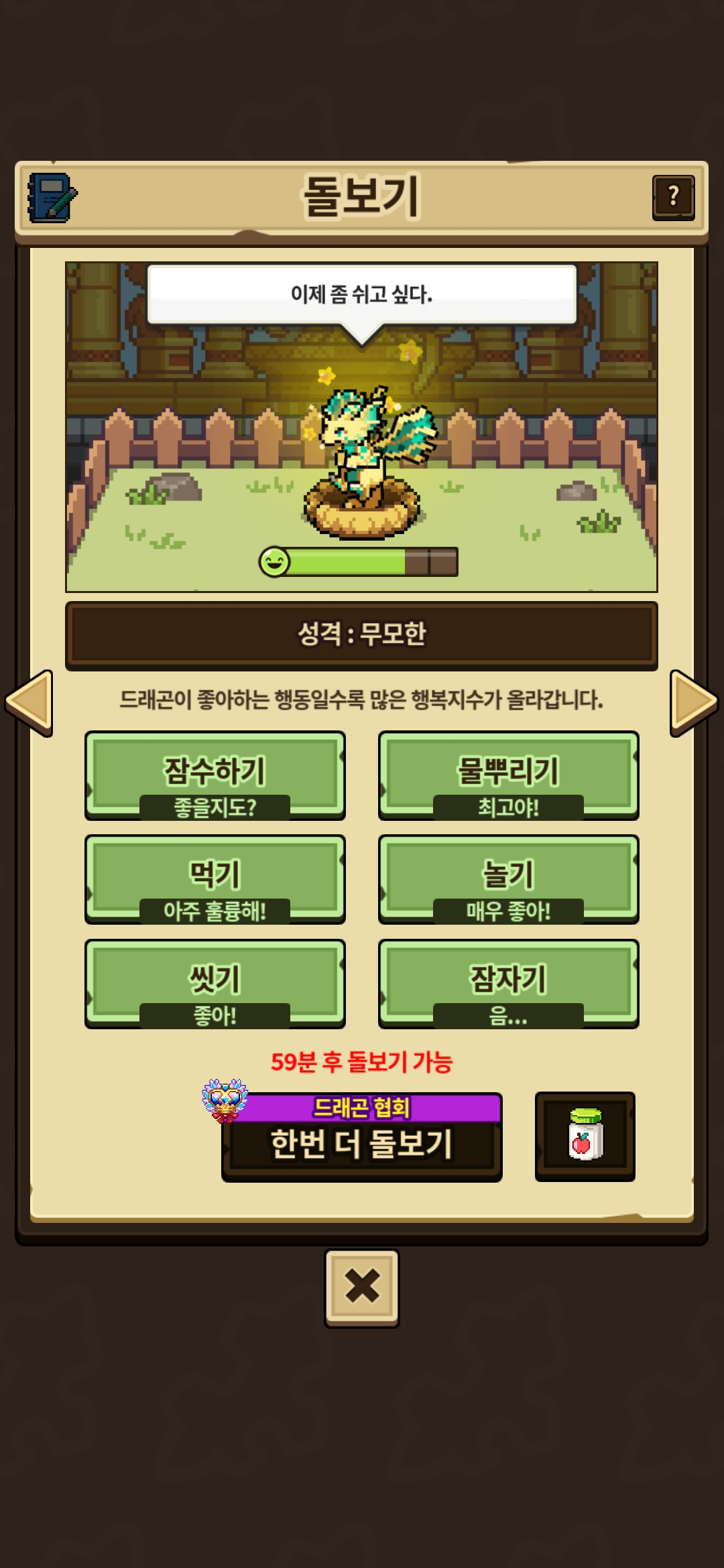Go to the next dragon with right arrow
Screen dimensions: 724x1568
(694, 703)
